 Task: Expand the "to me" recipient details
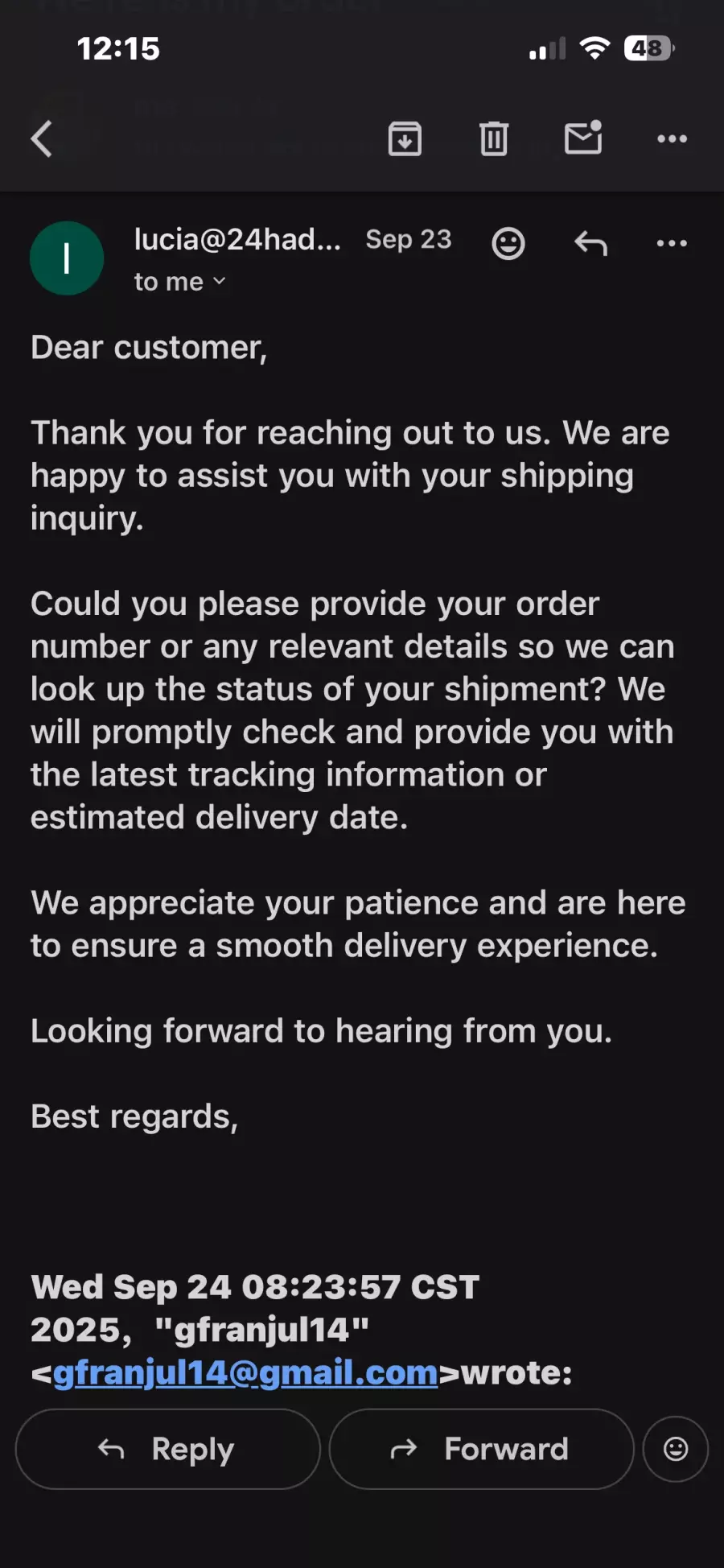pyautogui.click(x=180, y=282)
